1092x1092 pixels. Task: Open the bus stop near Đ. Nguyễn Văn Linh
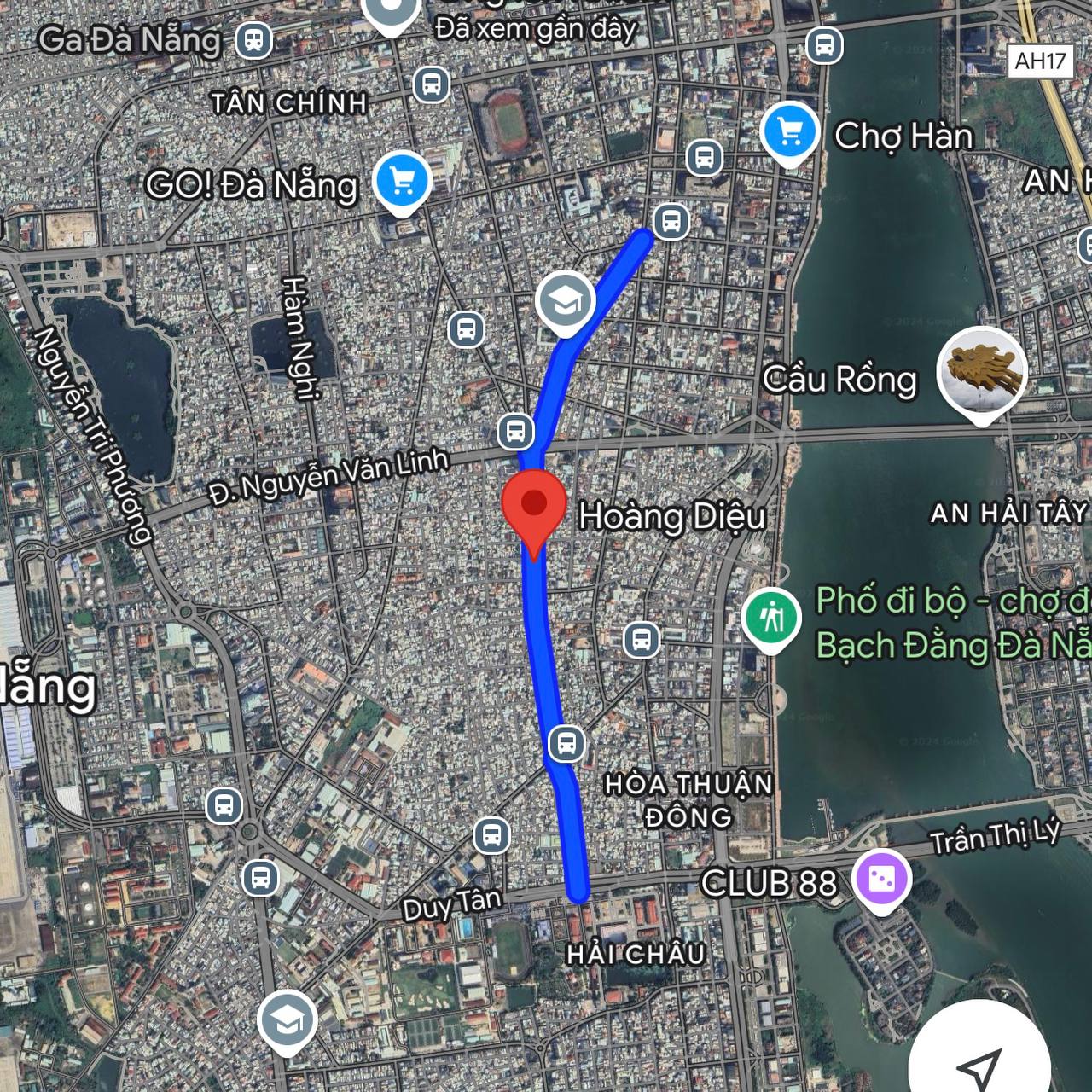click(515, 432)
